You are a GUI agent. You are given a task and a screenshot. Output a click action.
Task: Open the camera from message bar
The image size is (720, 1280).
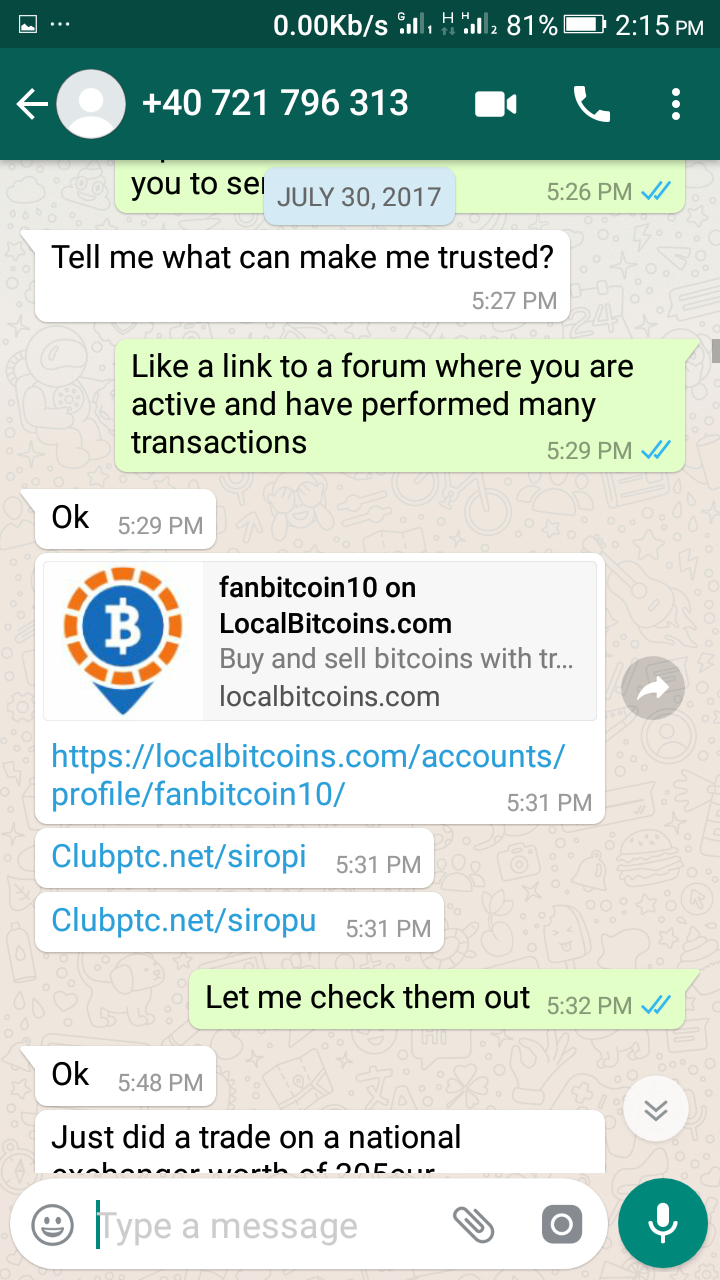click(562, 1224)
